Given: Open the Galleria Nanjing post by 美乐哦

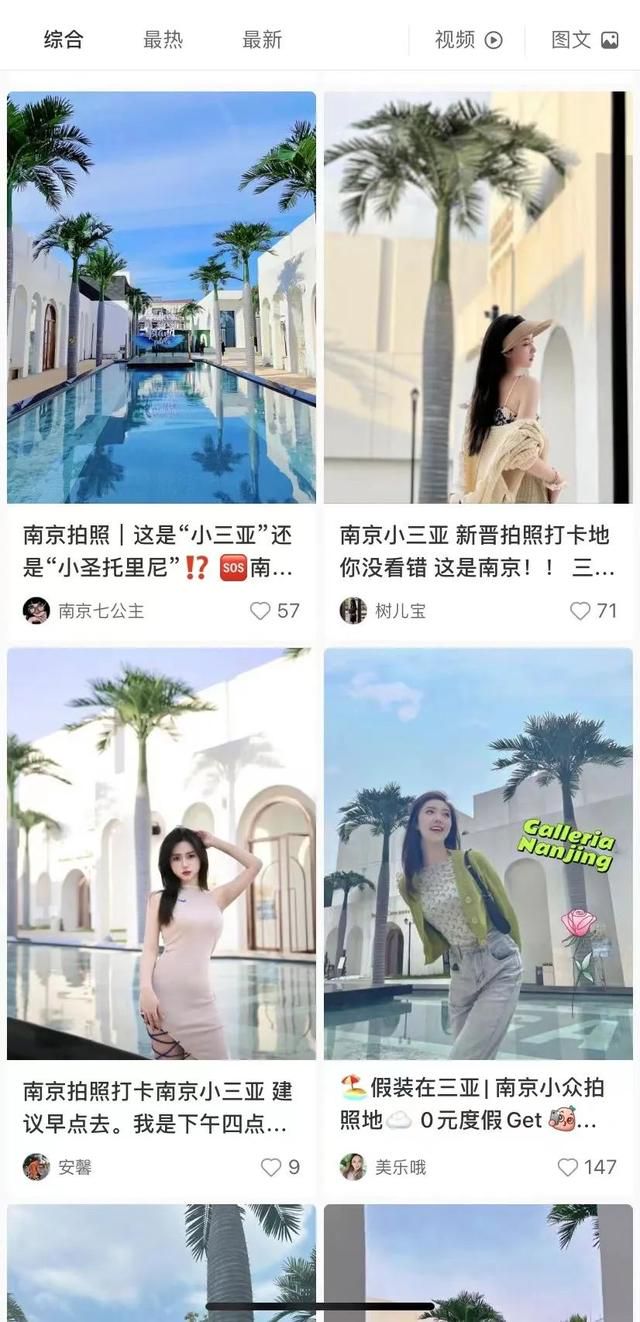Looking at the screenshot, I should click(x=478, y=853).
